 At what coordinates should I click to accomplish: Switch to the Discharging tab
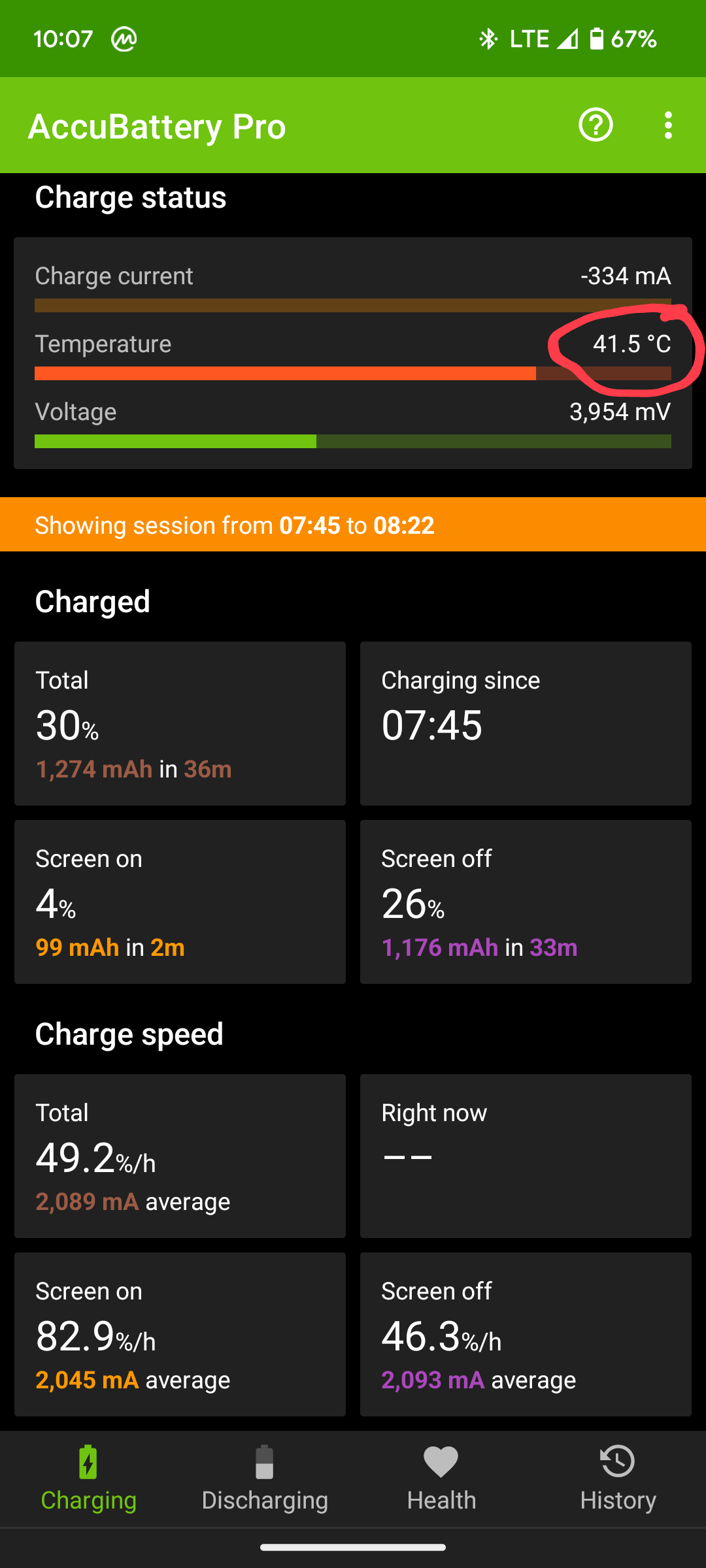265,1479
